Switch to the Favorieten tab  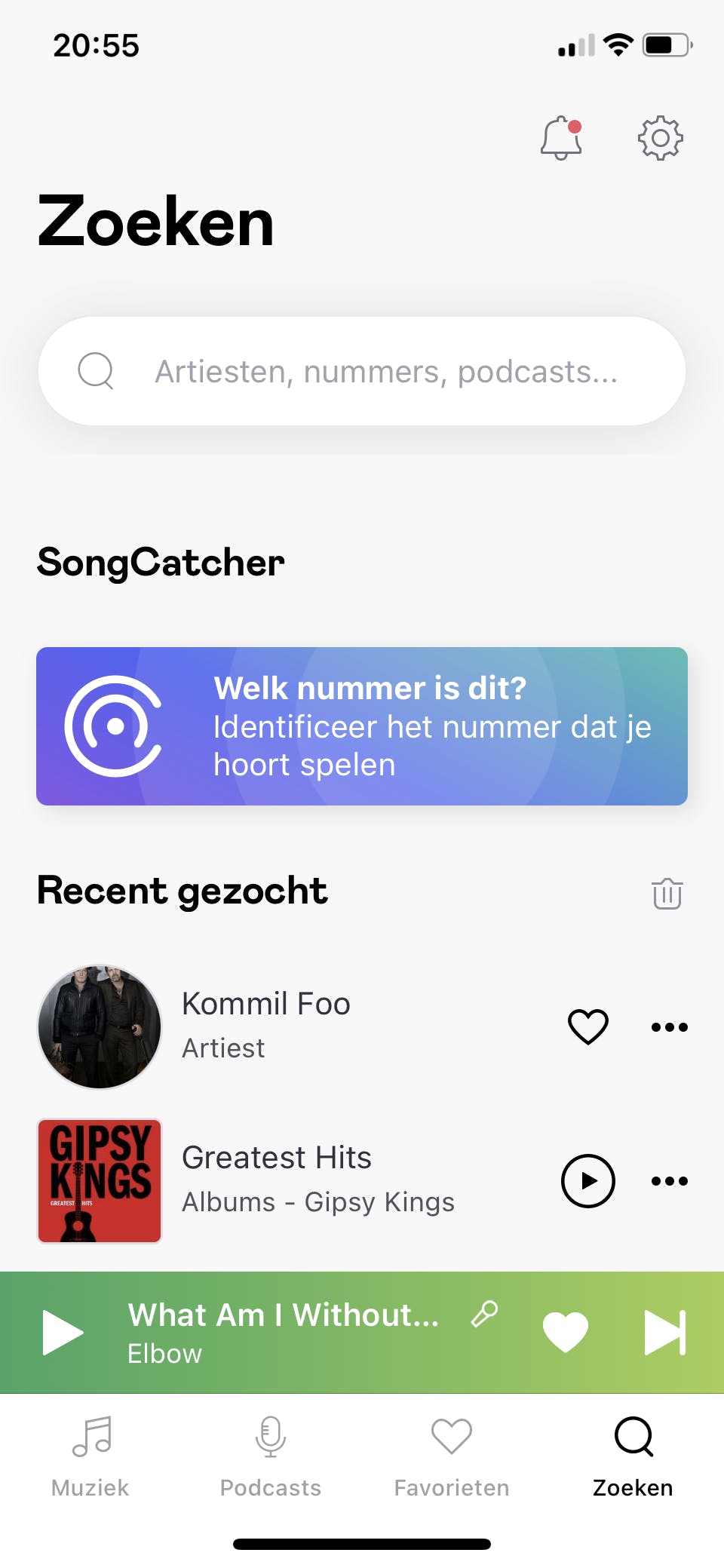coord(452,1456)
